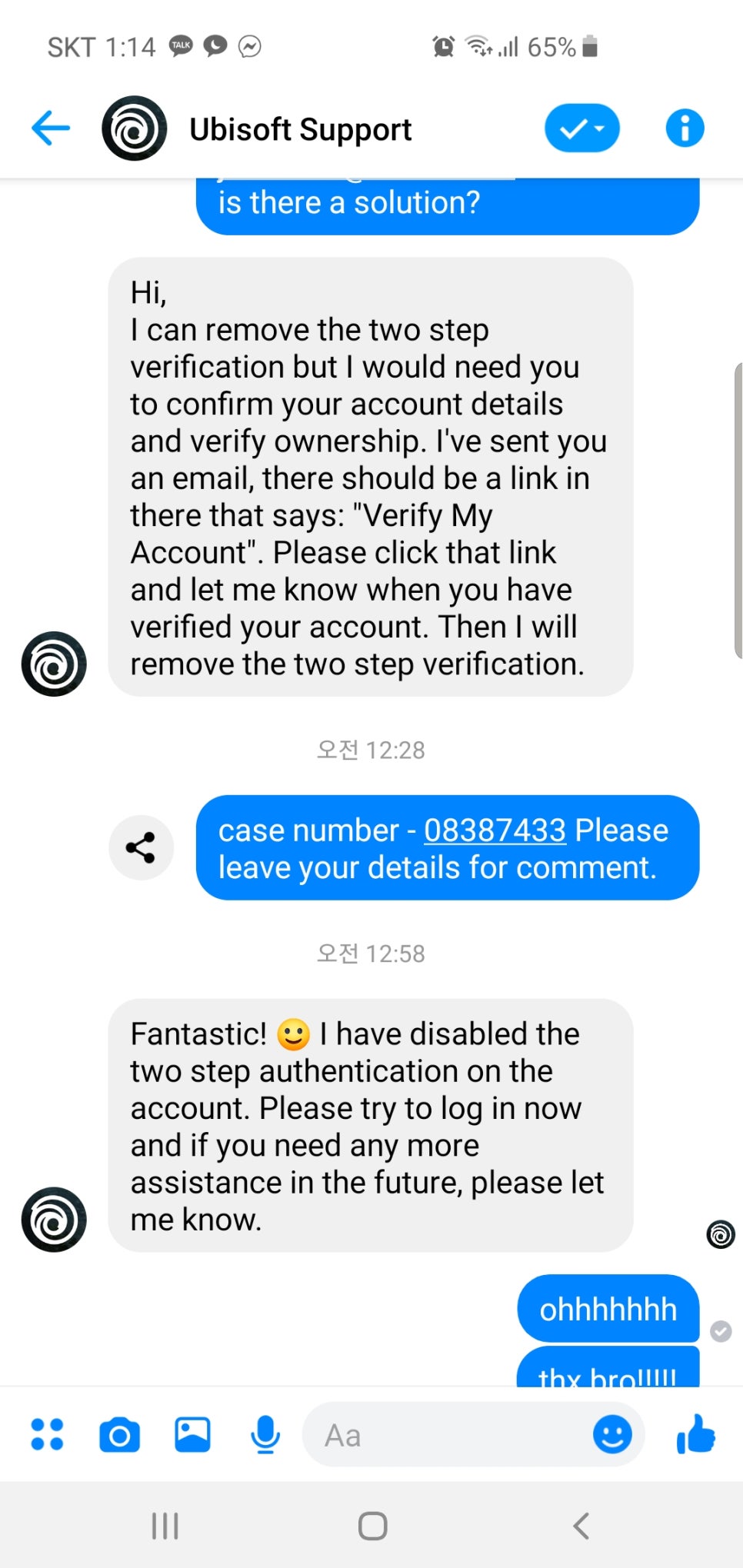The width and height of the screenshot is (743, 1568).
Task: Open gallery to attach an image
Action: pyautogui.click(x=192, y=1434)
